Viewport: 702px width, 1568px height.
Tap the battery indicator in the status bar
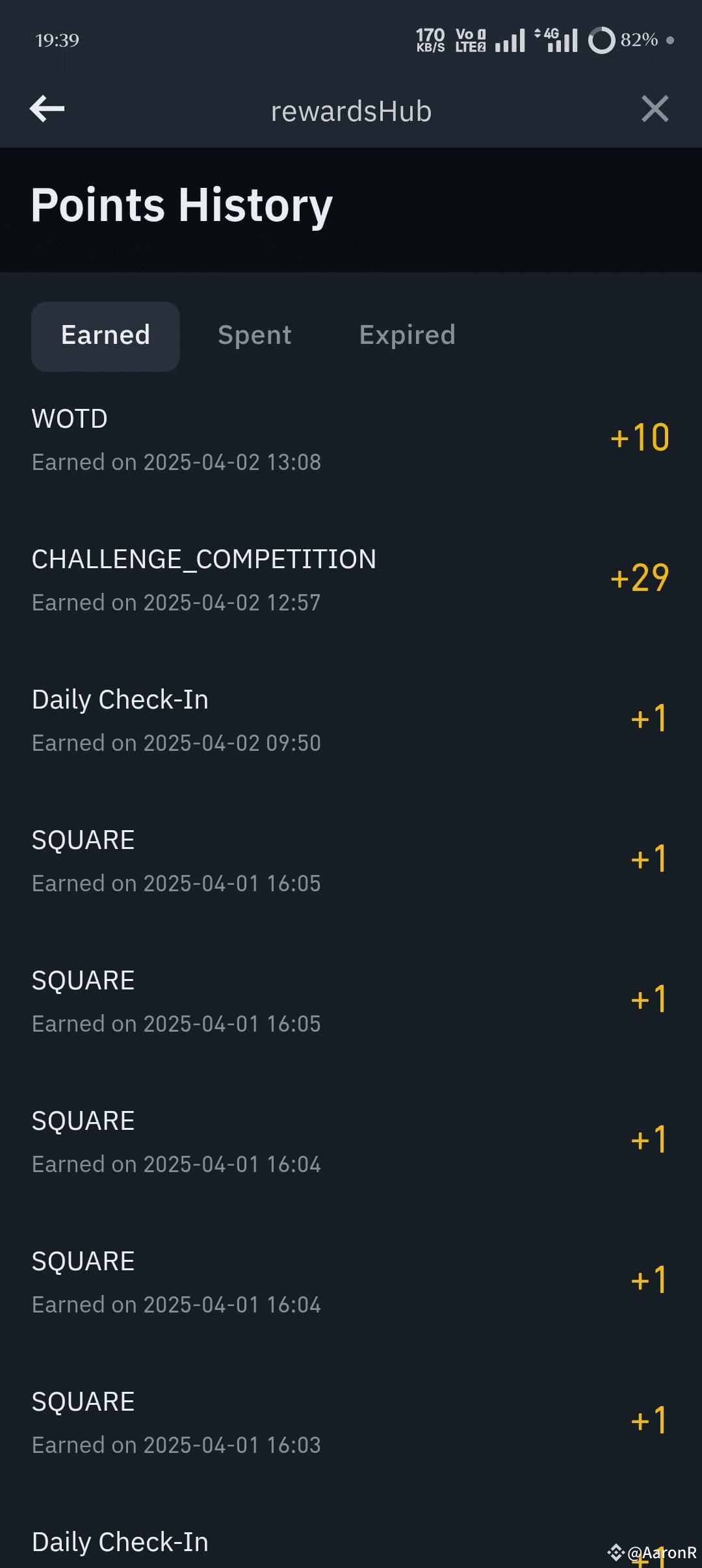click(x=603, y=40)
